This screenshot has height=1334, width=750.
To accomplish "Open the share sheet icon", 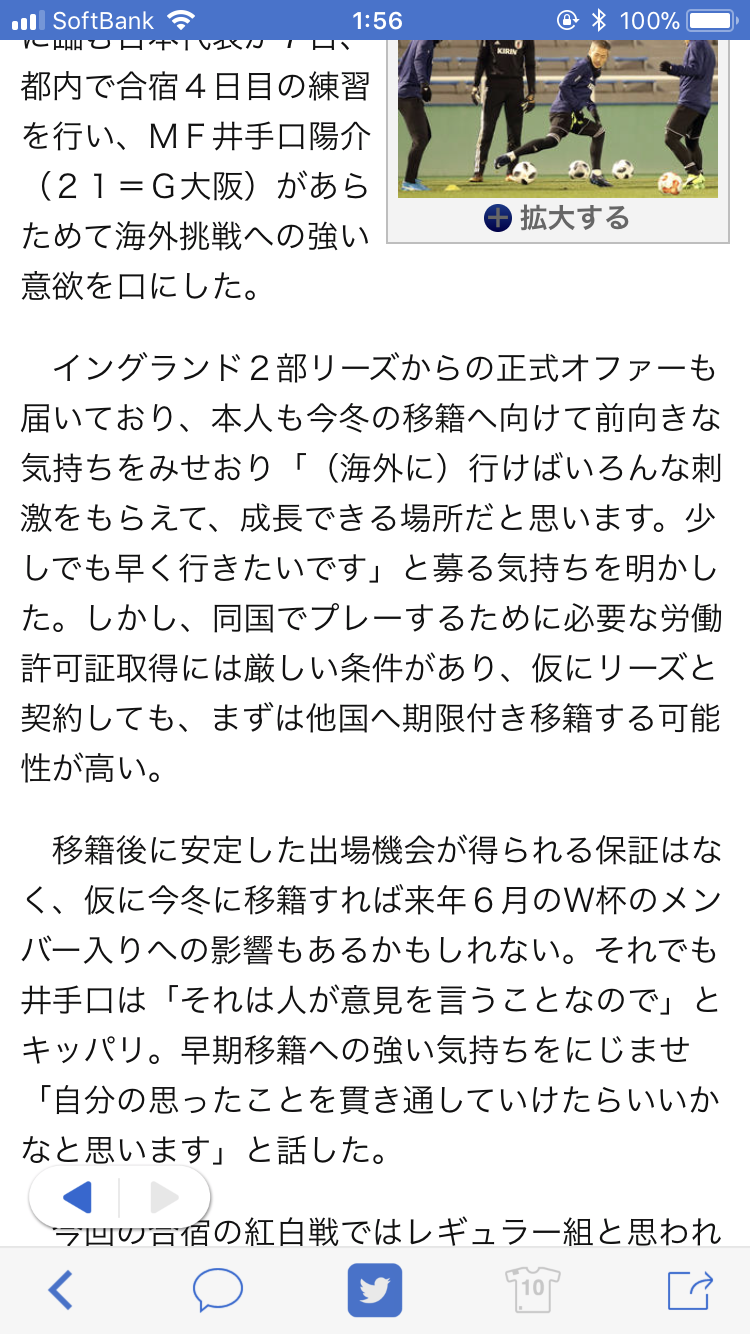I will pyautogui.click(x=690, y=1290).
